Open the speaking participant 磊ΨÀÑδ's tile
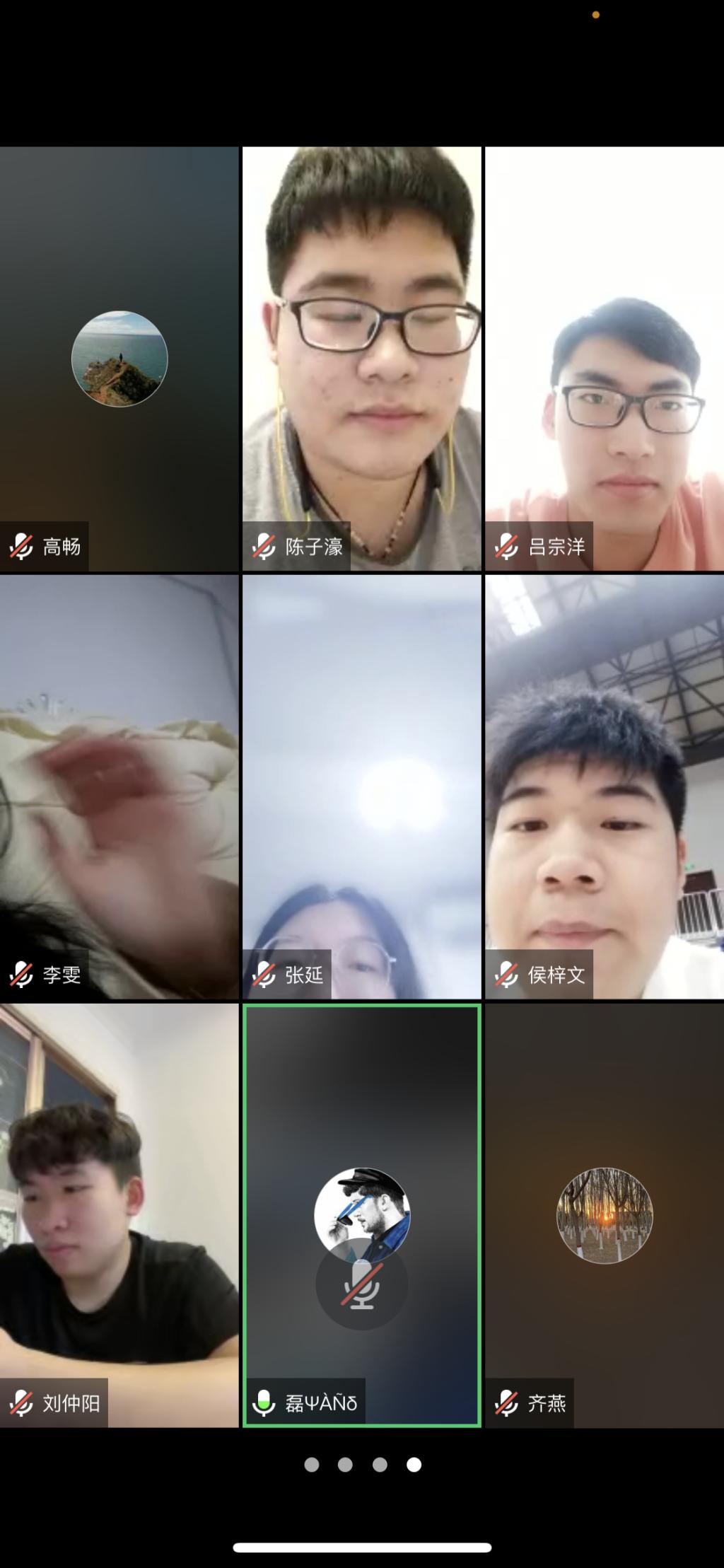This screenshot has height=1568, width=724. tap(361, 1214)
